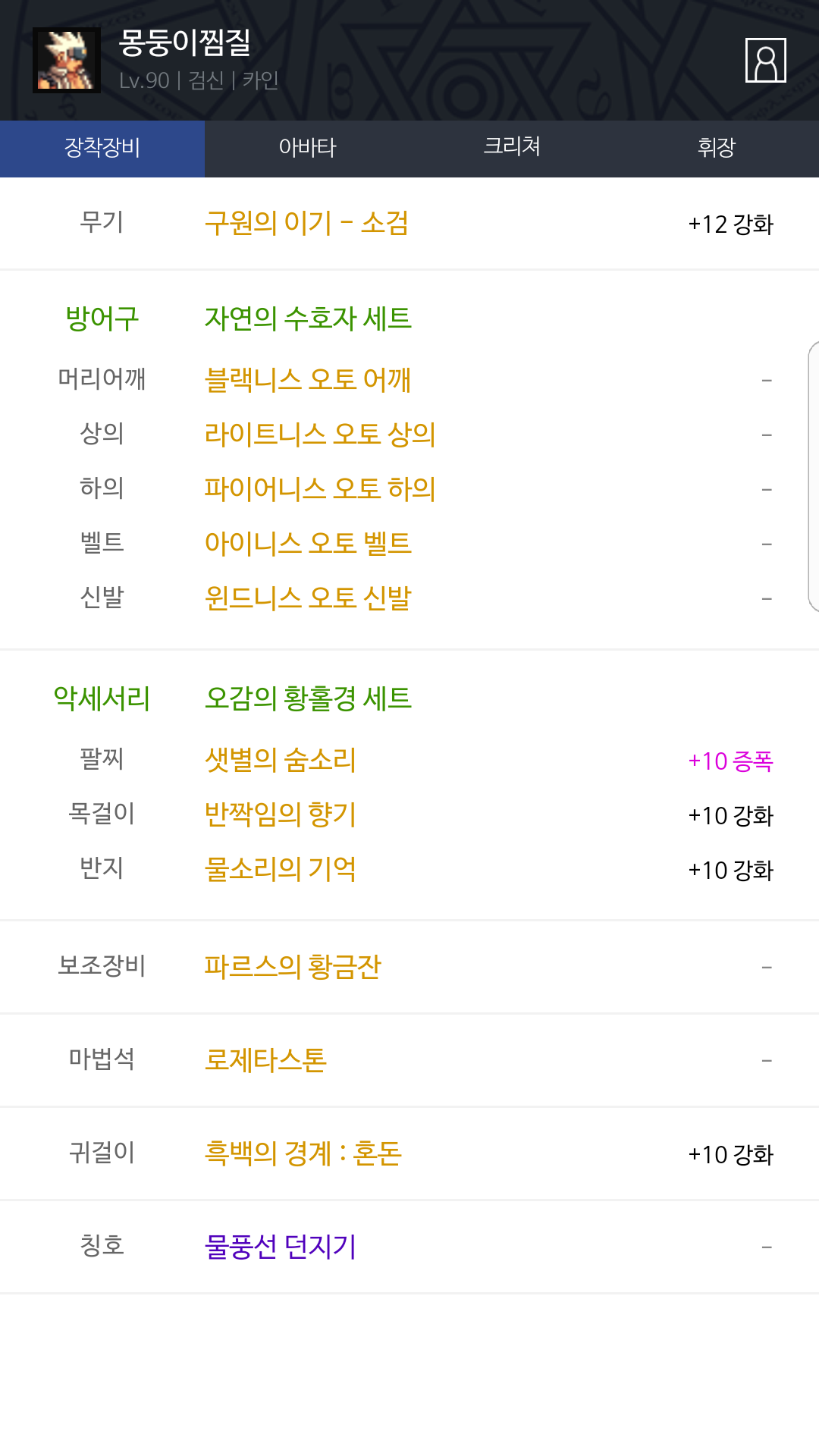View 블랙니스 오토 어깨 item details
Screen dimensions: 819x1456
pos(308,379)
